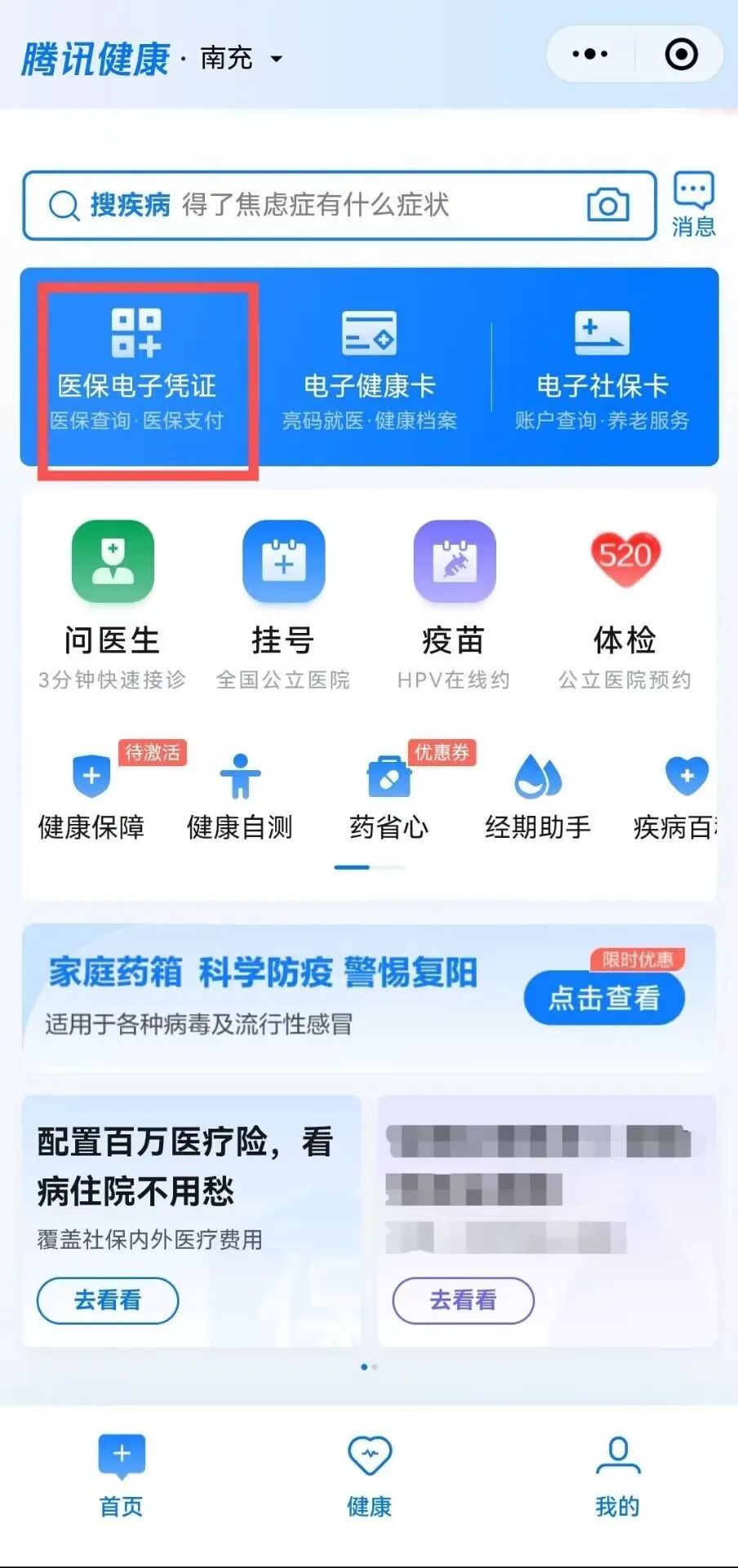
Task: Open 挂号 appointment booking
Action: click(283, 603)
